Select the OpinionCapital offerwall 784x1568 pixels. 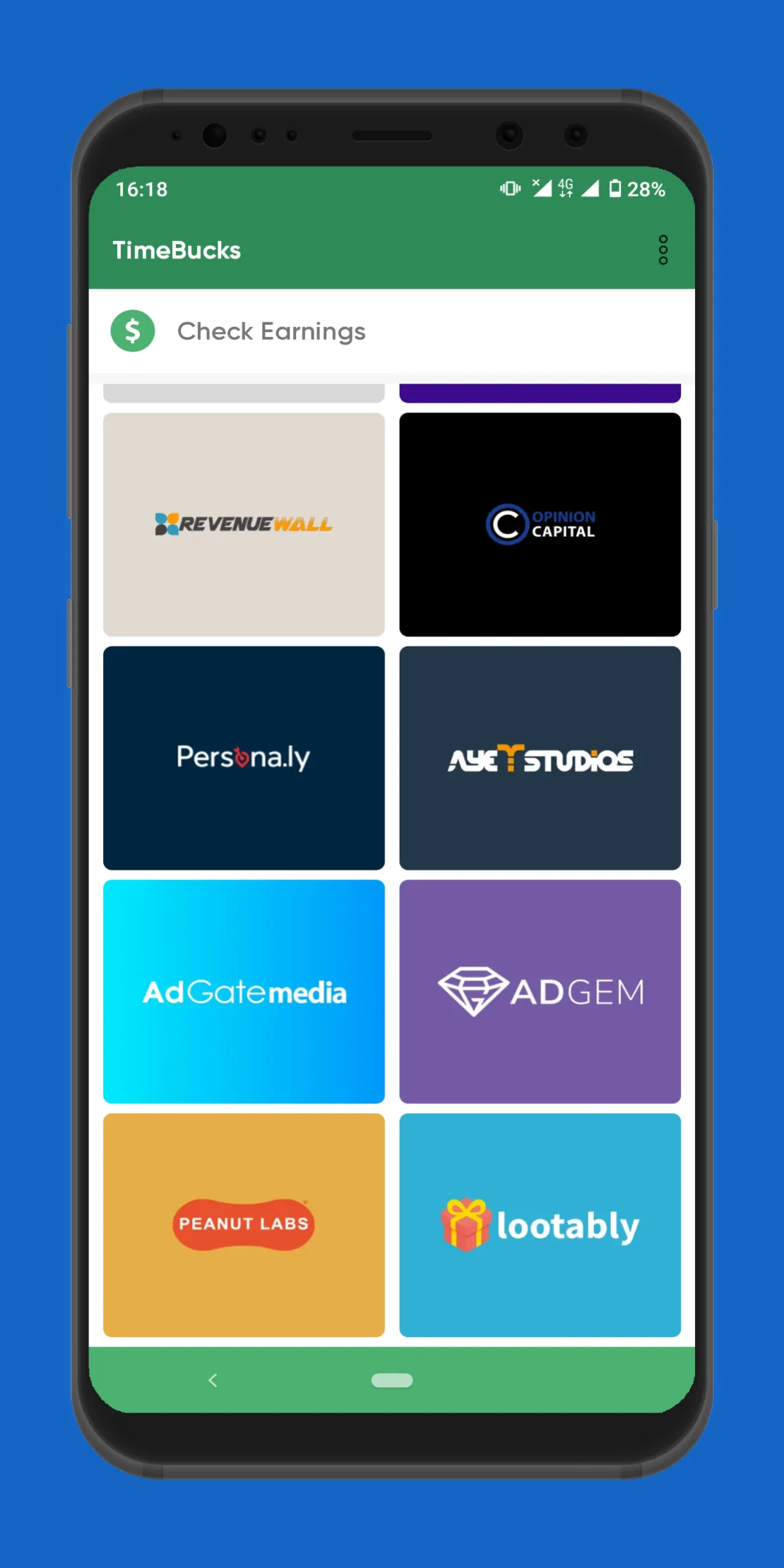pyautogui.click(x=540, y=524)
